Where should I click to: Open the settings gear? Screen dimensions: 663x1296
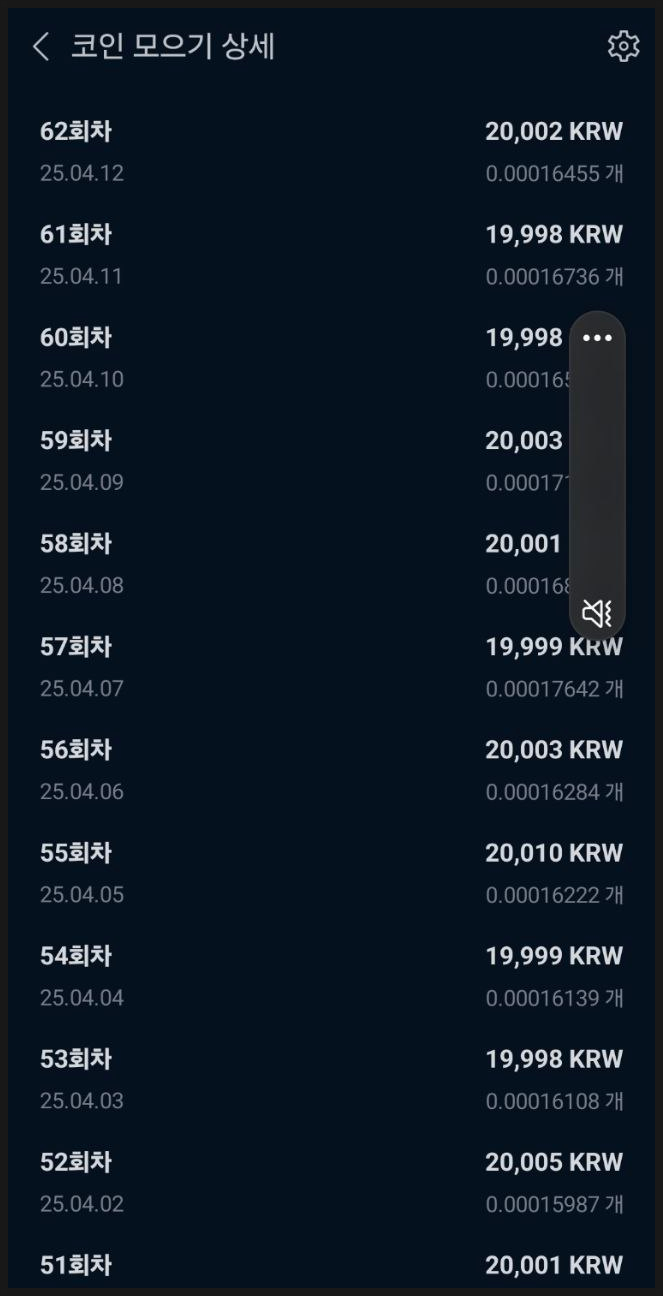623,46
